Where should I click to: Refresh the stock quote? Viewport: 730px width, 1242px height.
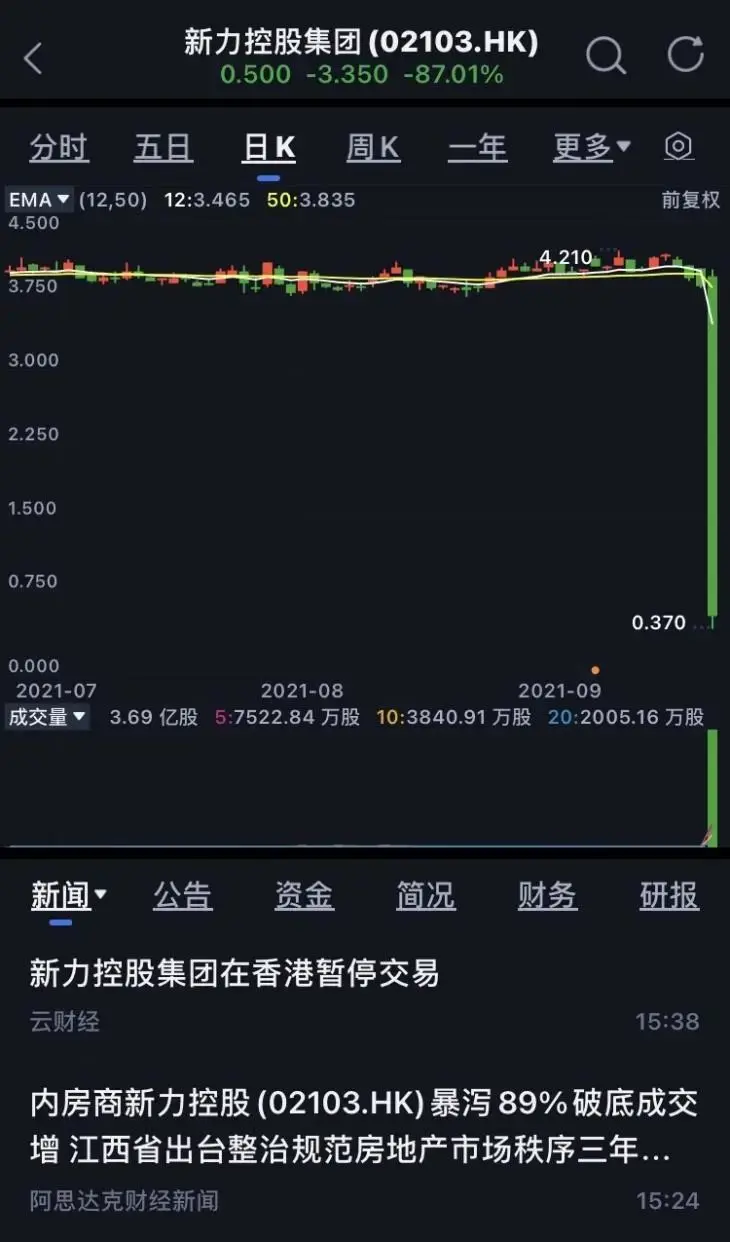(686, 54)
